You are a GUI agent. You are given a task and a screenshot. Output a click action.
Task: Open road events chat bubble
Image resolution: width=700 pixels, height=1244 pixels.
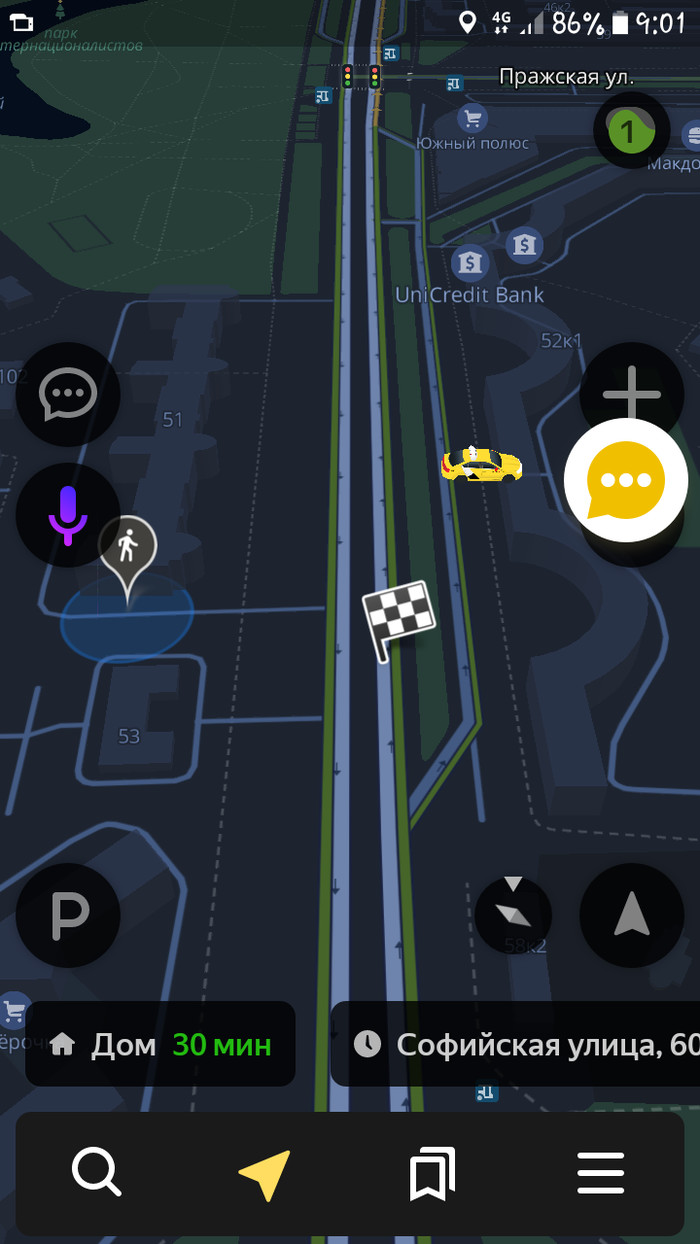[68, 395]
